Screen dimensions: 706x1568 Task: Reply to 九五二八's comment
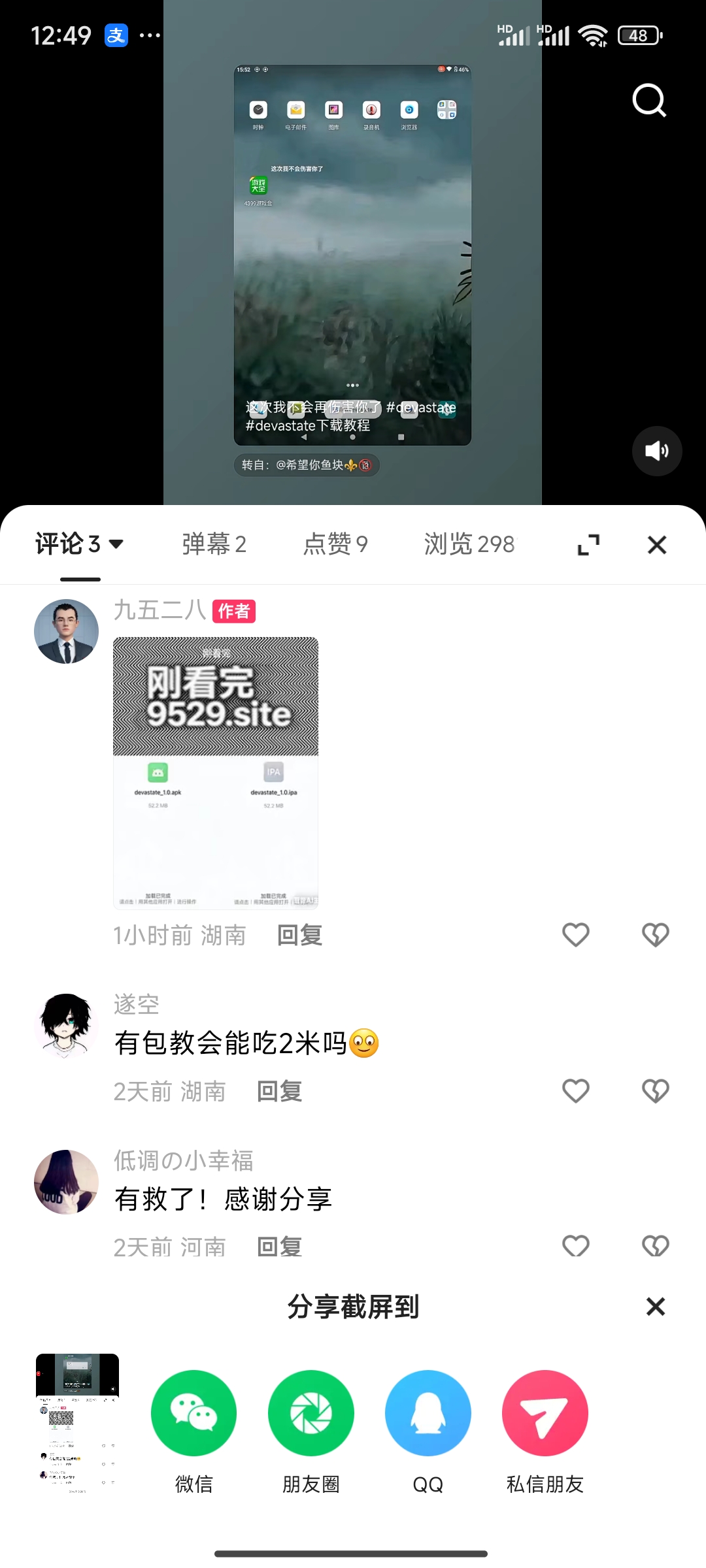299,935
